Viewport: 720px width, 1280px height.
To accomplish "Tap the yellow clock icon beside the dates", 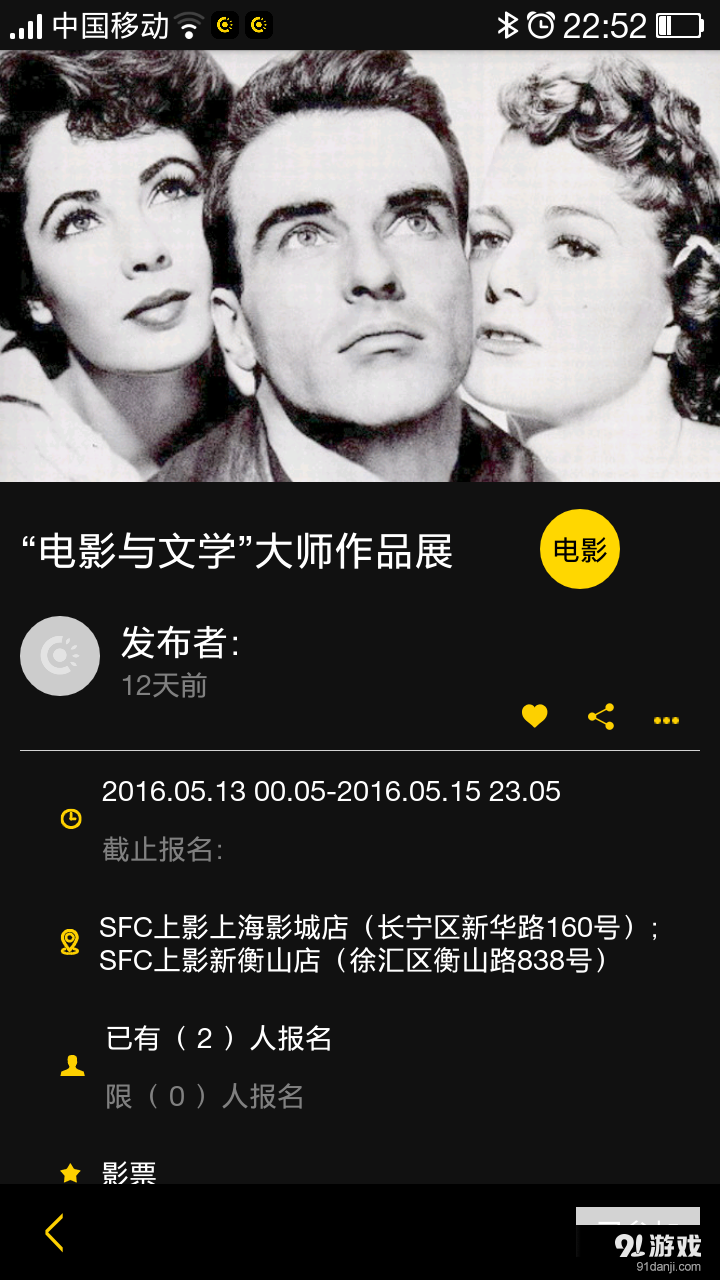I will [x=69, y=817].
